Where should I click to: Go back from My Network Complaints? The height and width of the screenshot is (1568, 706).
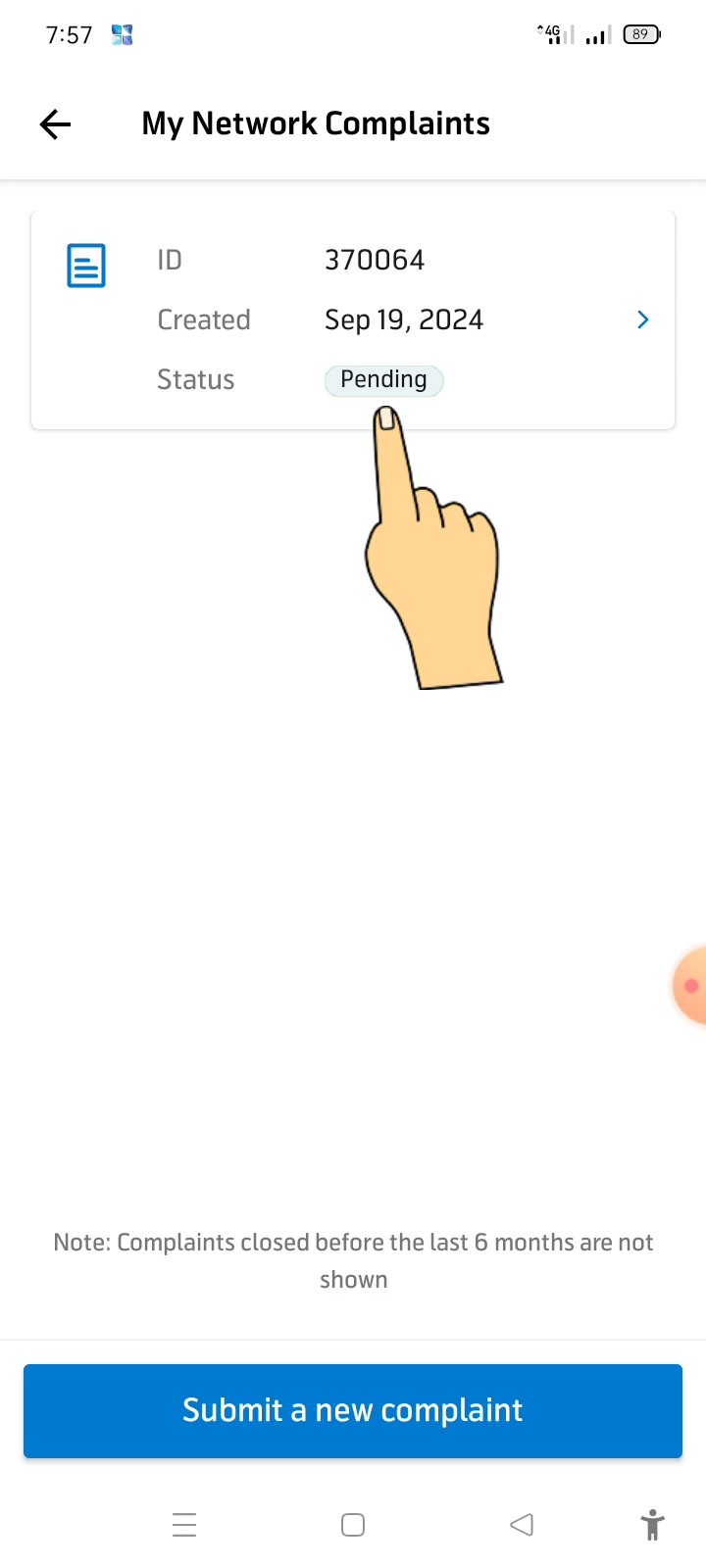pyautogui.click(x=56, y=124)
